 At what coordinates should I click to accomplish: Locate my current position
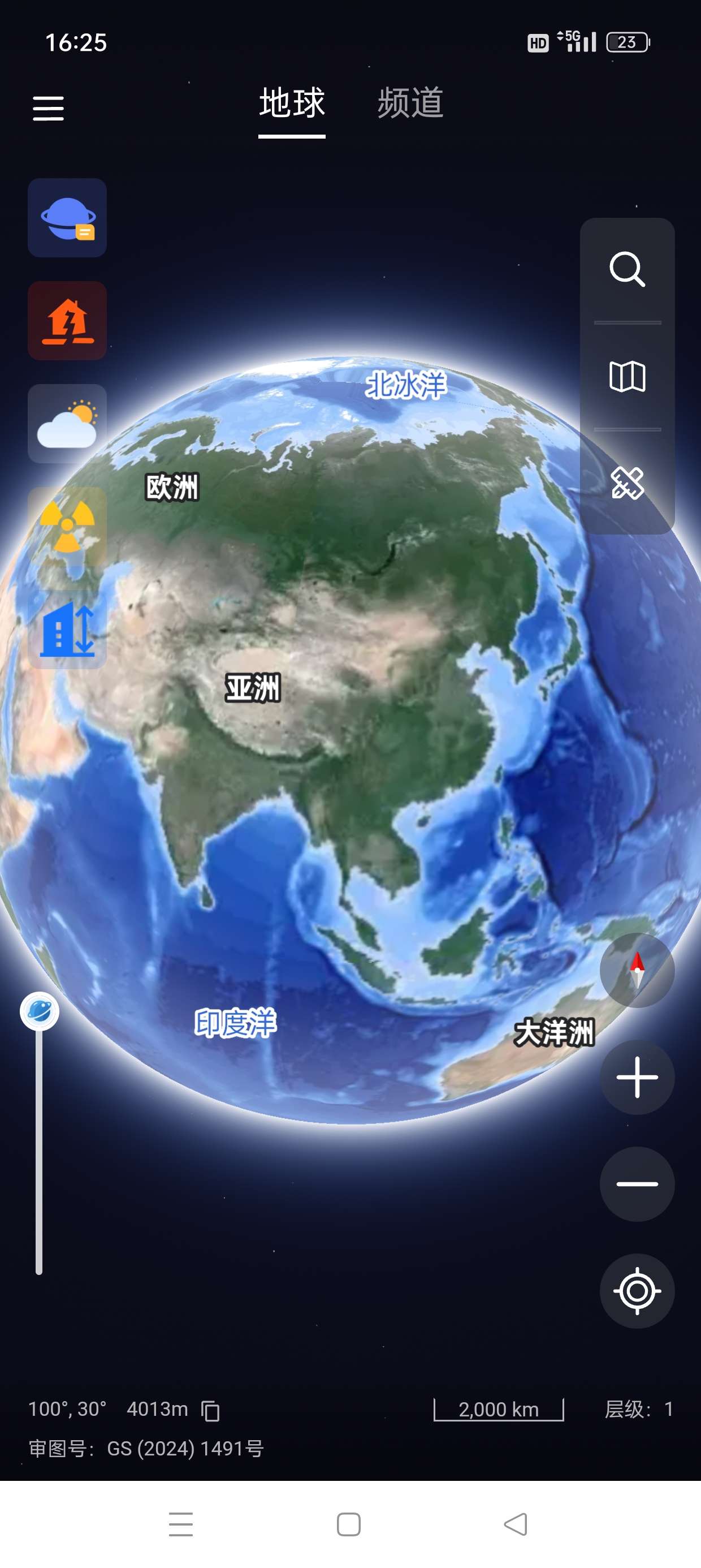pyautogui.click(x=637, y=1291)
